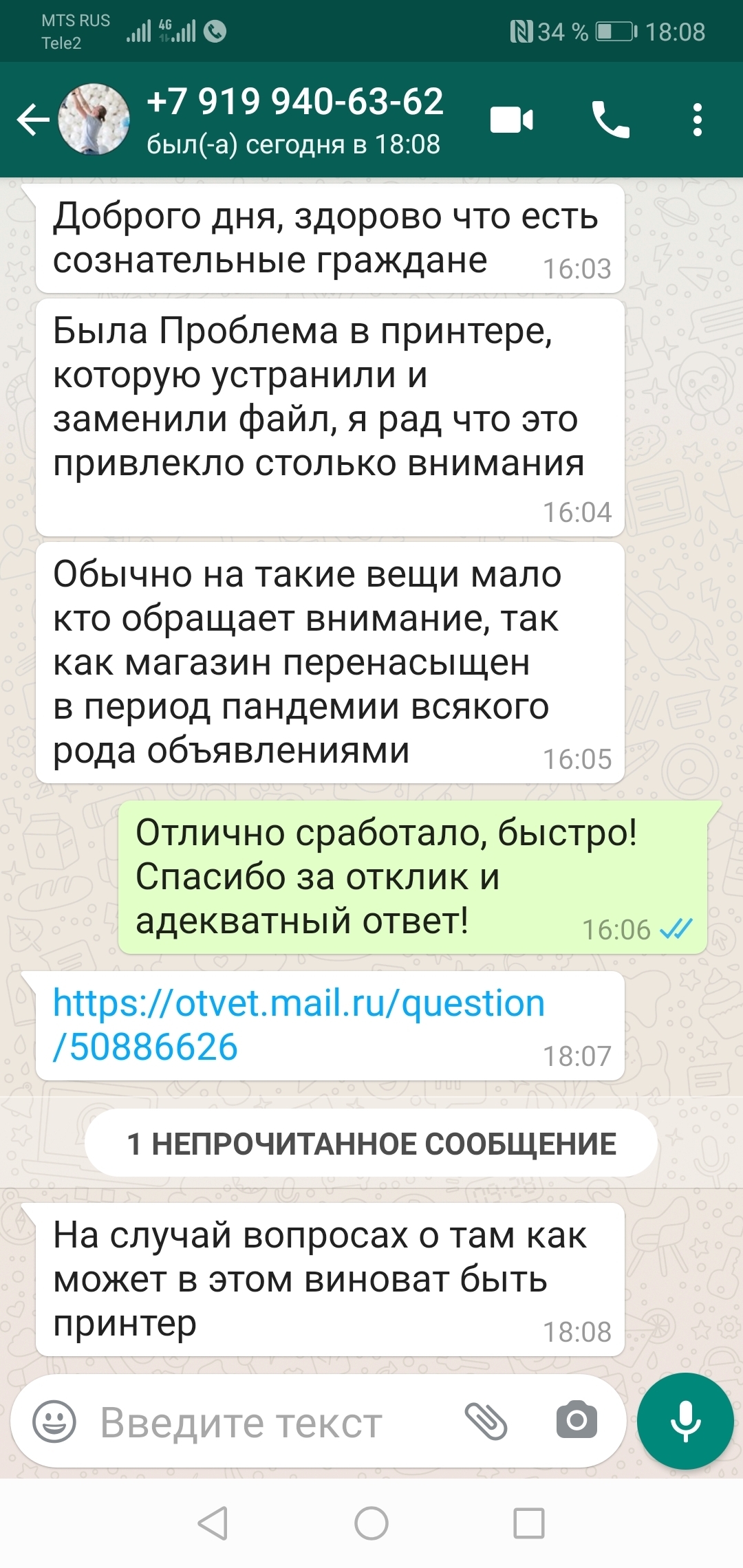Attach a file with the paperclip
The image size is (743, 1568).
[486, 1422]
